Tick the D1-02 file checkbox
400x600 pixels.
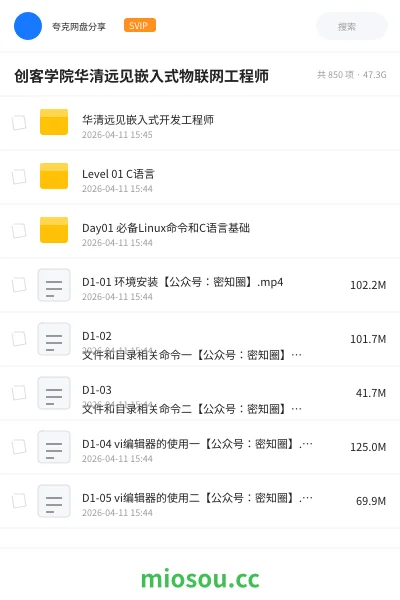click(19, 338)
